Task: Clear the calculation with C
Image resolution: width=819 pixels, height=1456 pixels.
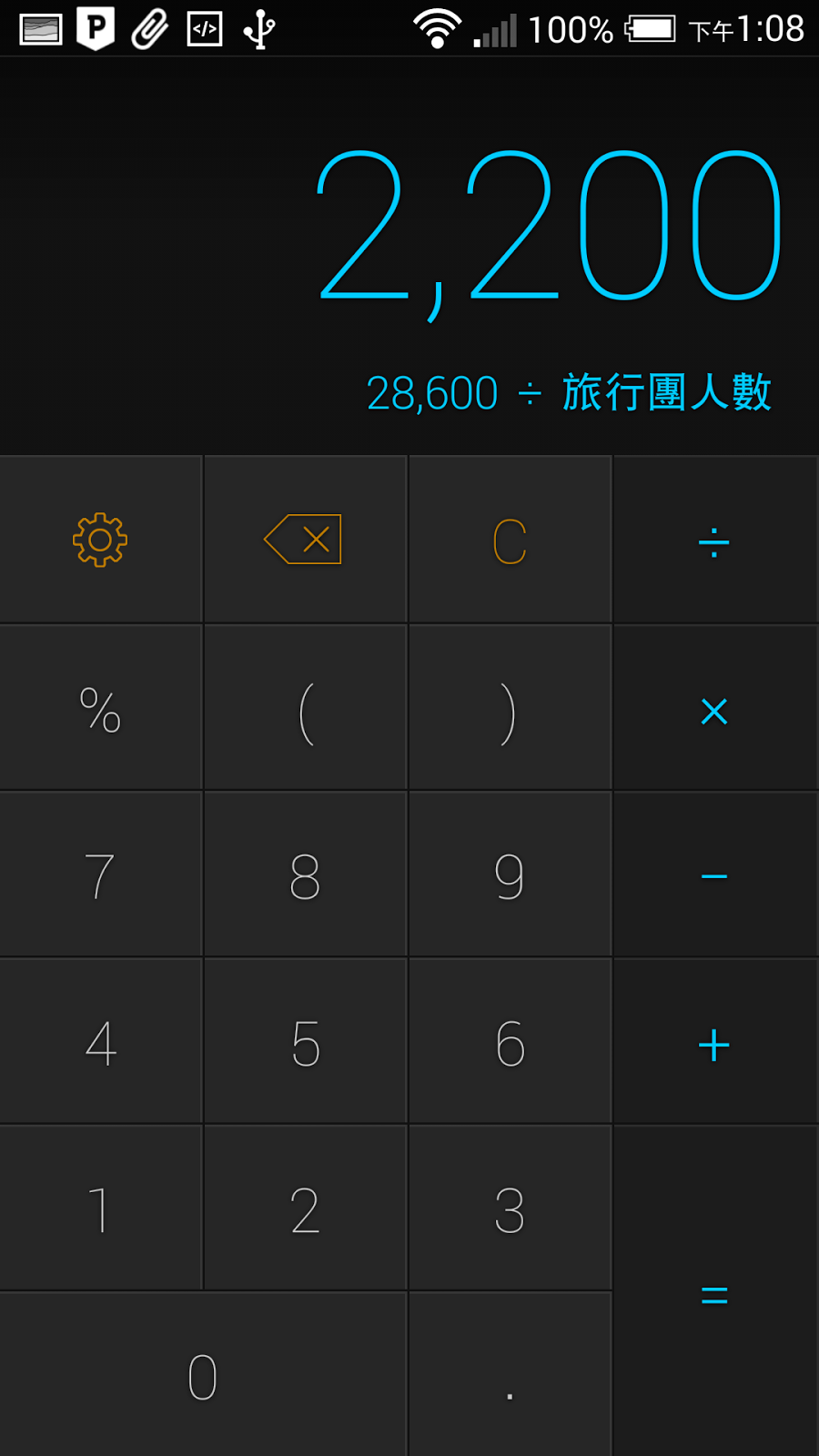Action: pos(510,540)
